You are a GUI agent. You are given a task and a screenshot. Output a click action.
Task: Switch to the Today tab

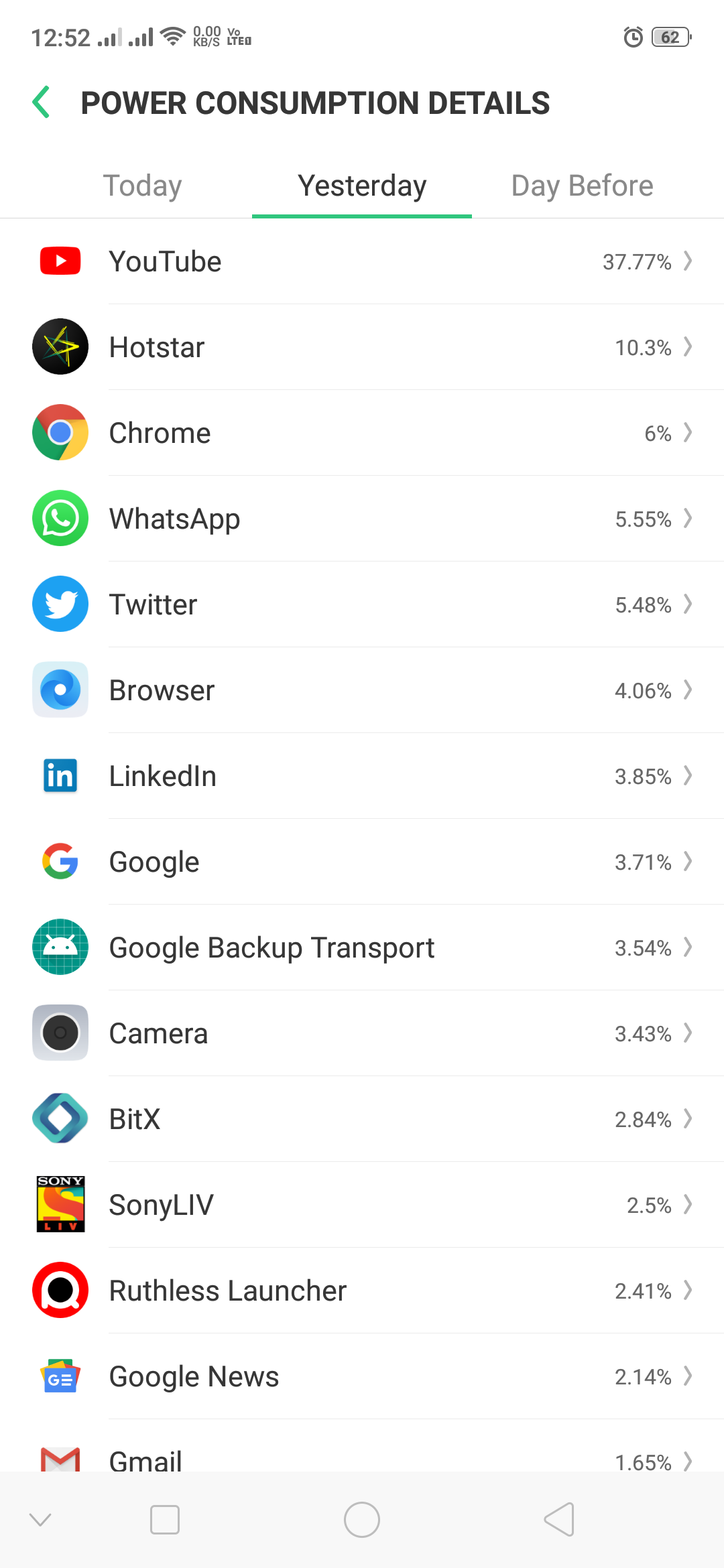pos(142,186)
